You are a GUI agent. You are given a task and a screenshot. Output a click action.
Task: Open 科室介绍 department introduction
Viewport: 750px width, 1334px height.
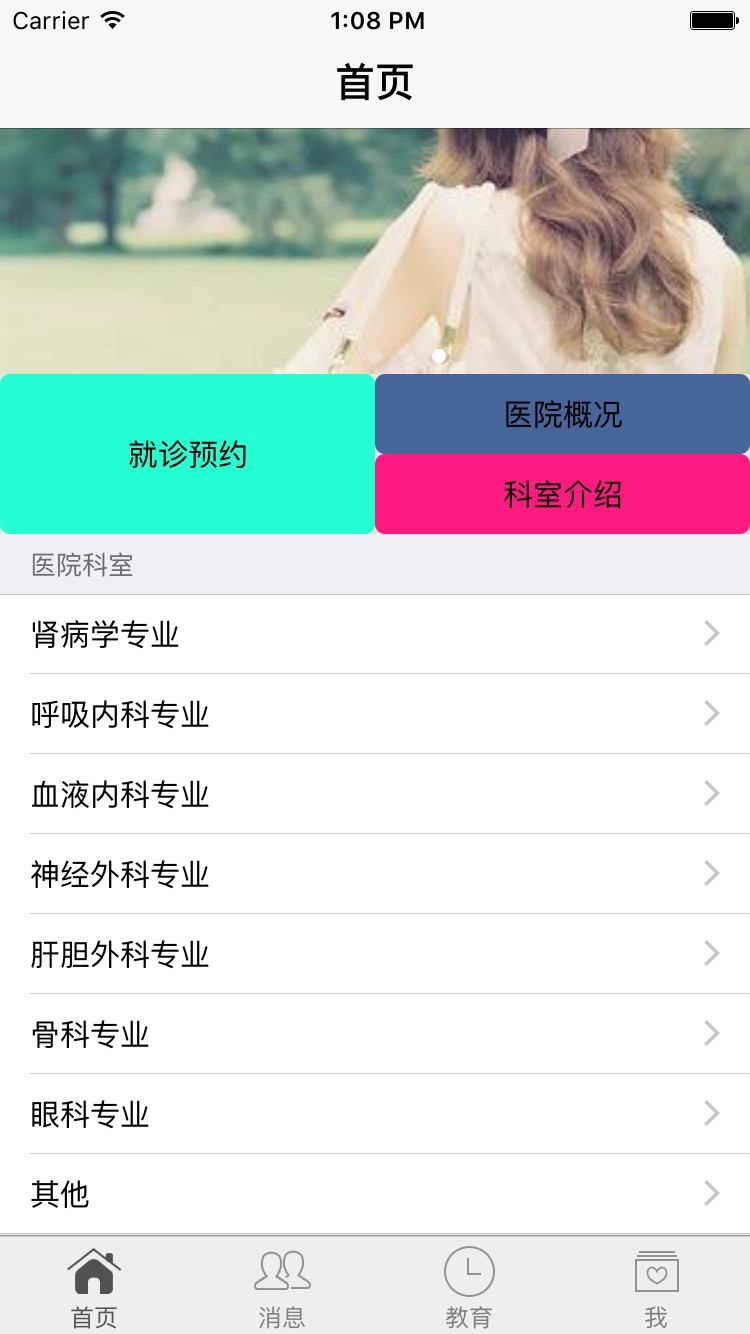point(563,494)
